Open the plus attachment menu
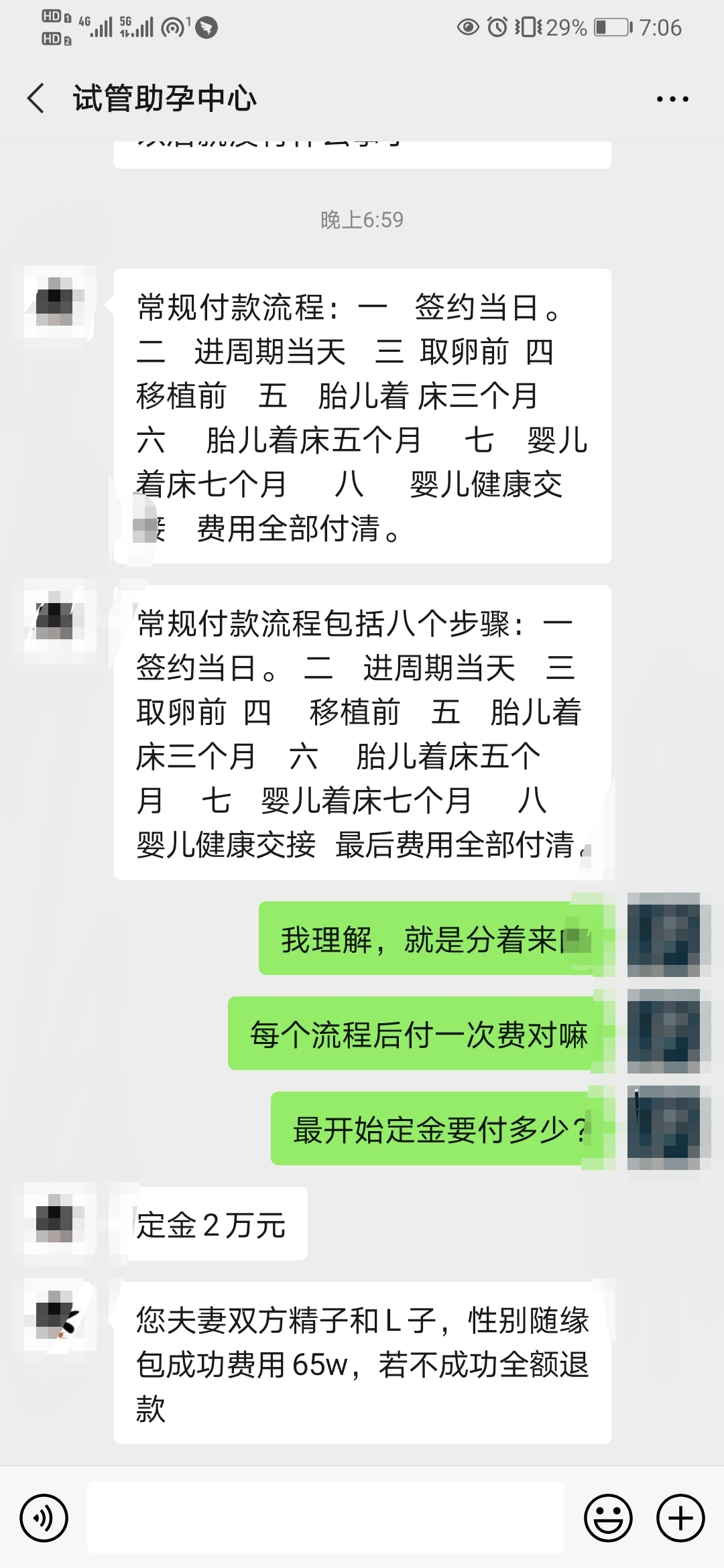The image size is (724, 1568). point(680,1518)
